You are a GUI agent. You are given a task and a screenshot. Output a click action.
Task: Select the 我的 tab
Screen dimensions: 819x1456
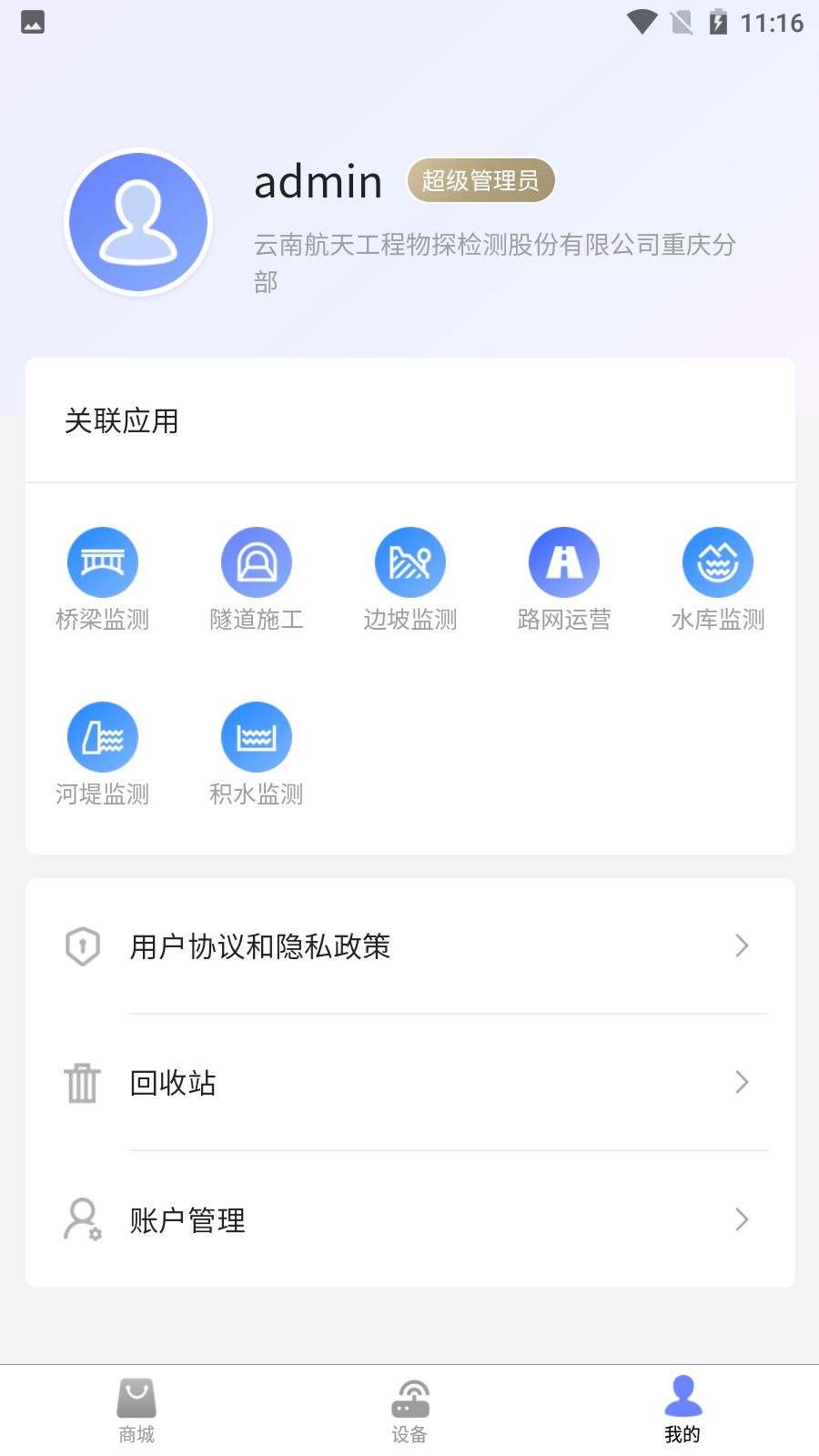pos(682,1410)
